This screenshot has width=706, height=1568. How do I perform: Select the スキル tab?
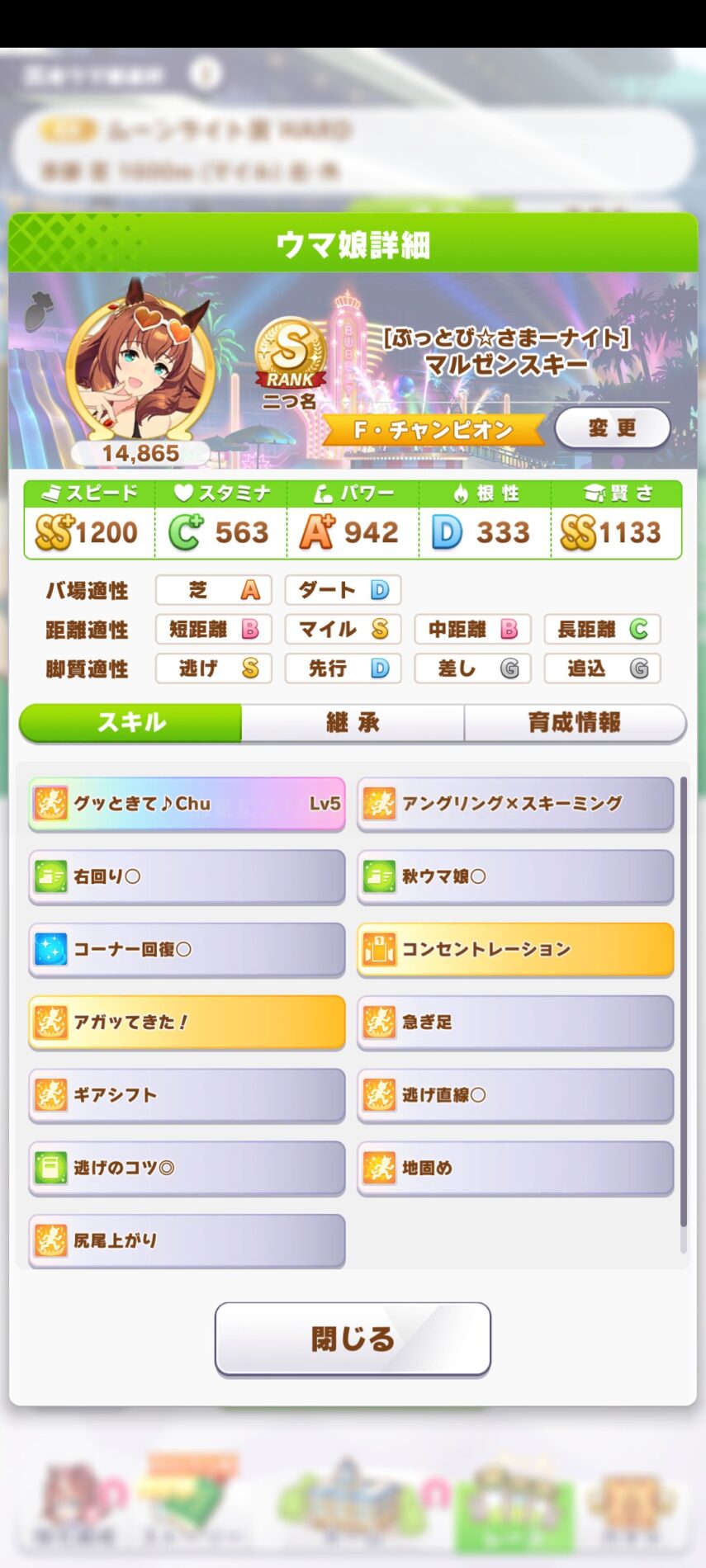[x=131, y=723]
